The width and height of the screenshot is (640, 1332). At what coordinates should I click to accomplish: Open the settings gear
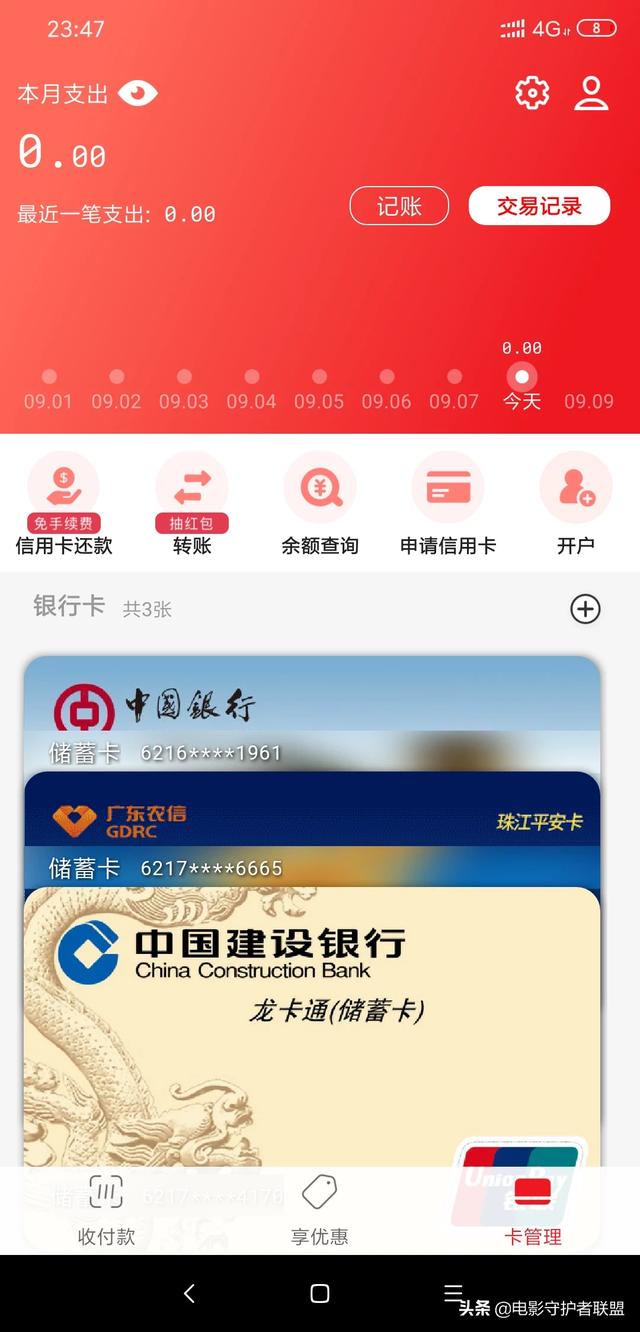coord(532,93)
